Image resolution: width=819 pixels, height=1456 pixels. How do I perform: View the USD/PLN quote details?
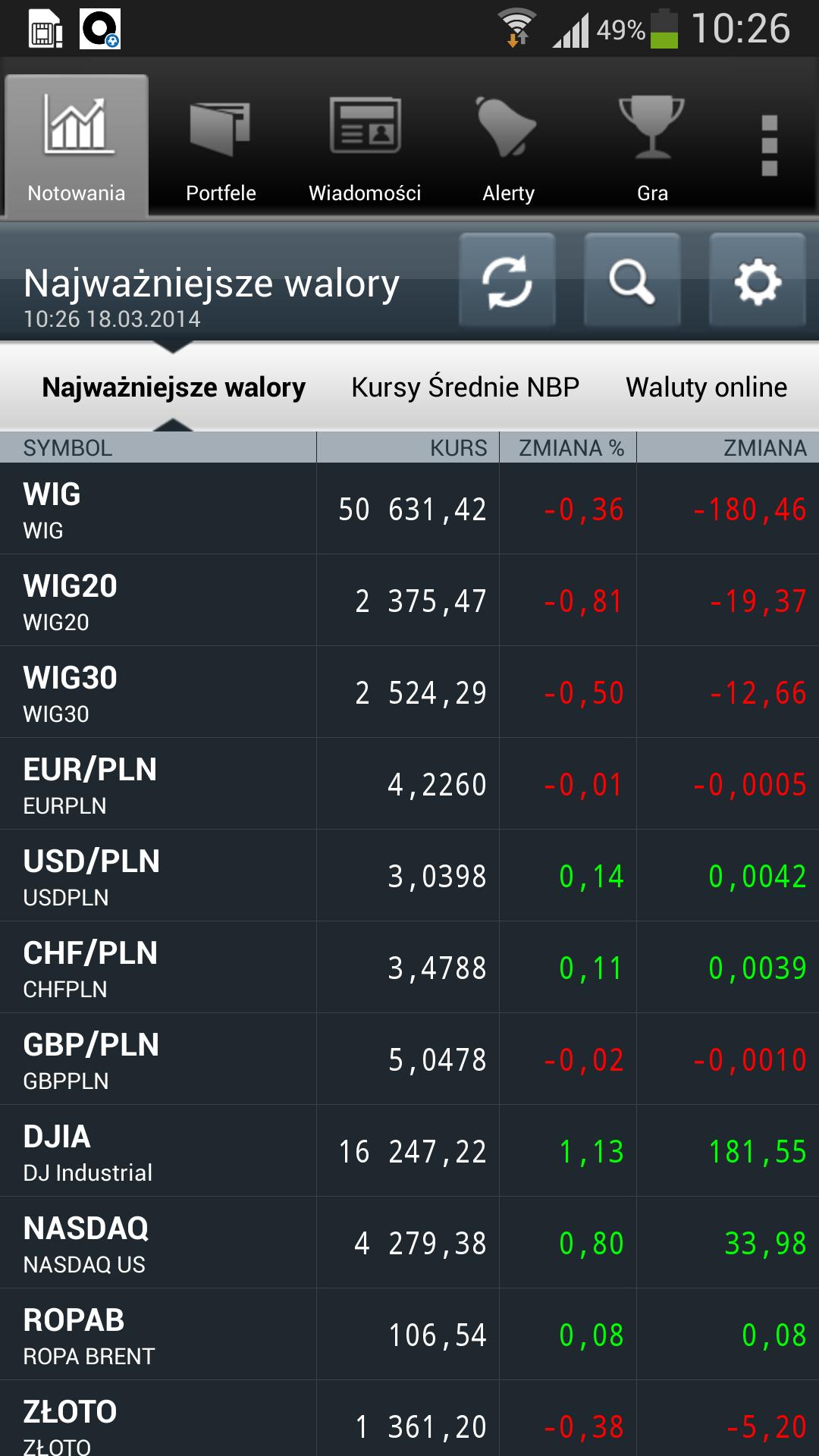coord(409,876)
